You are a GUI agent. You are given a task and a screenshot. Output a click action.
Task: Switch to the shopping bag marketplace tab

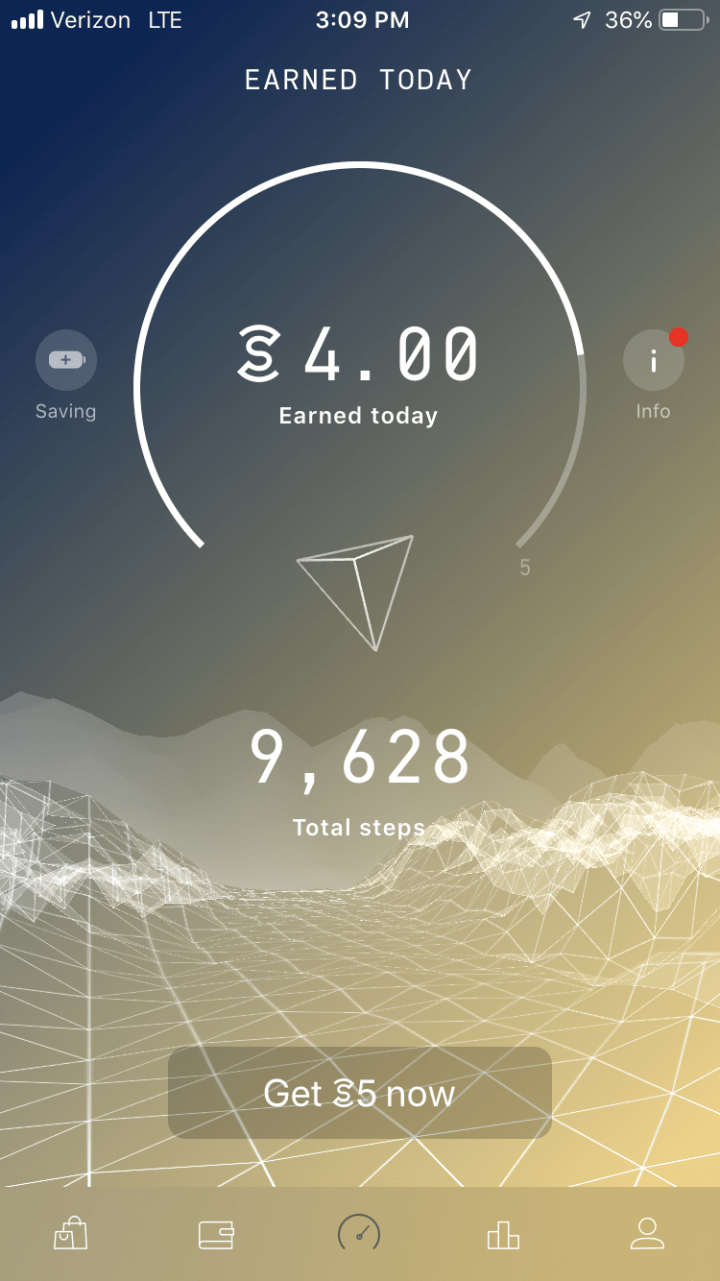[70, 1234]
